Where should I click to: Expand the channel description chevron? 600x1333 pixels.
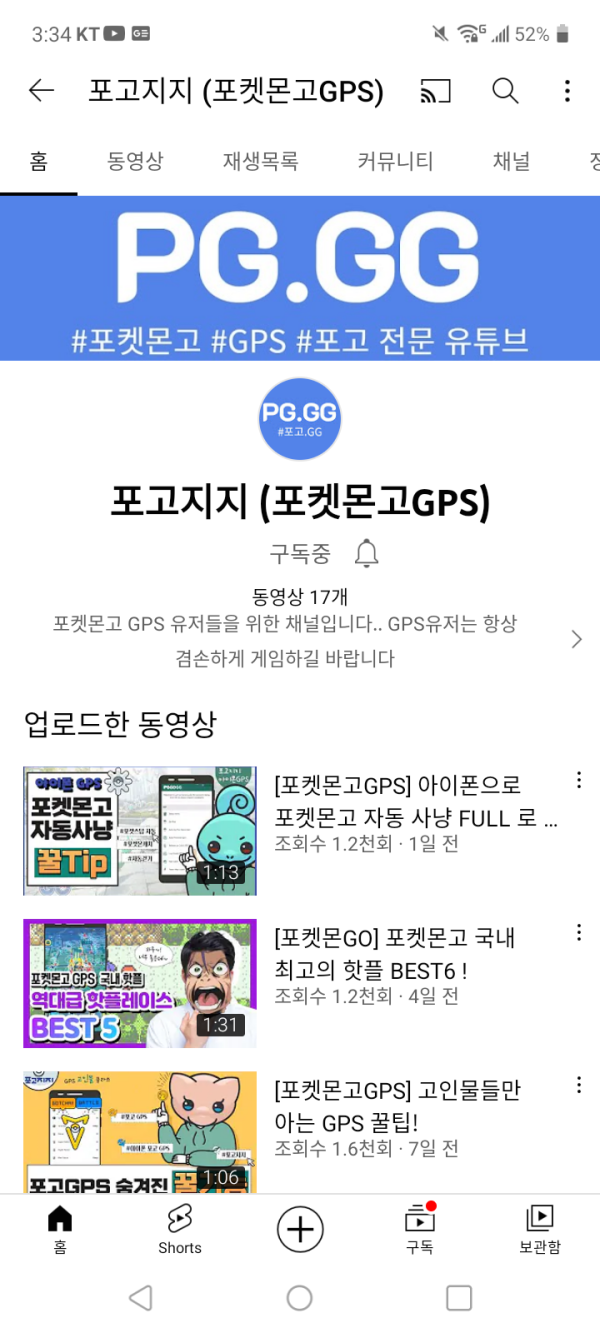576,640
